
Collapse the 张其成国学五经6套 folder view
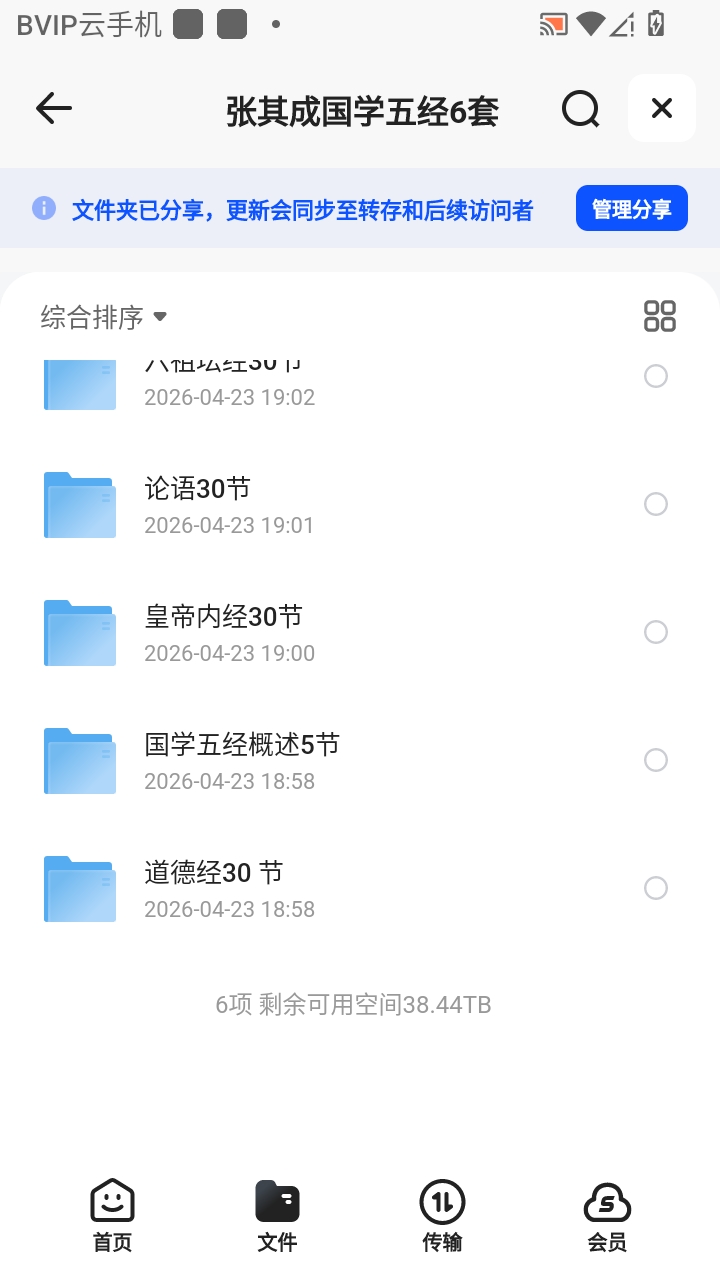(661, 108)
